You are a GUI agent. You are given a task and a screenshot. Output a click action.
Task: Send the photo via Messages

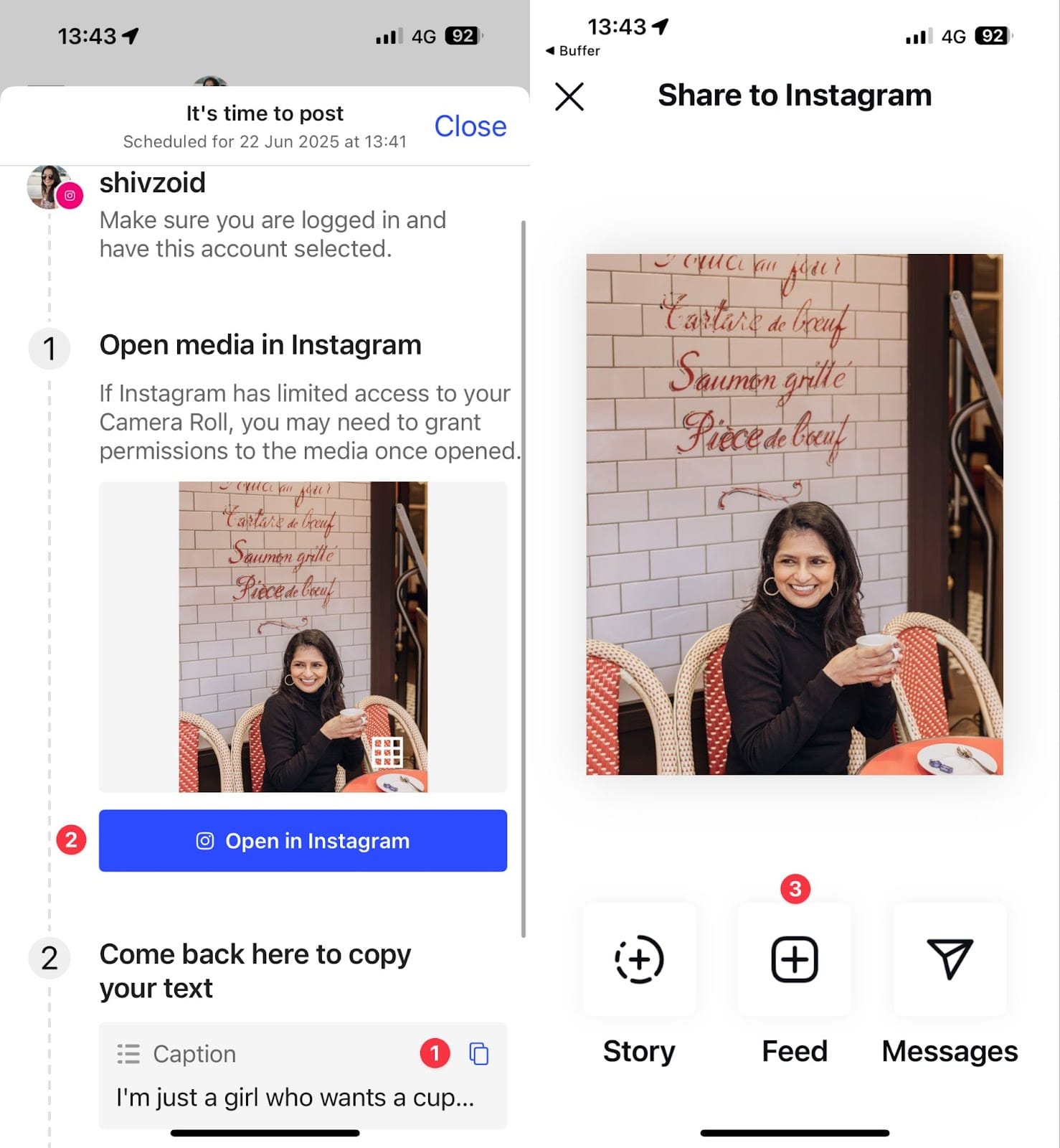click(x=949, y=959)
